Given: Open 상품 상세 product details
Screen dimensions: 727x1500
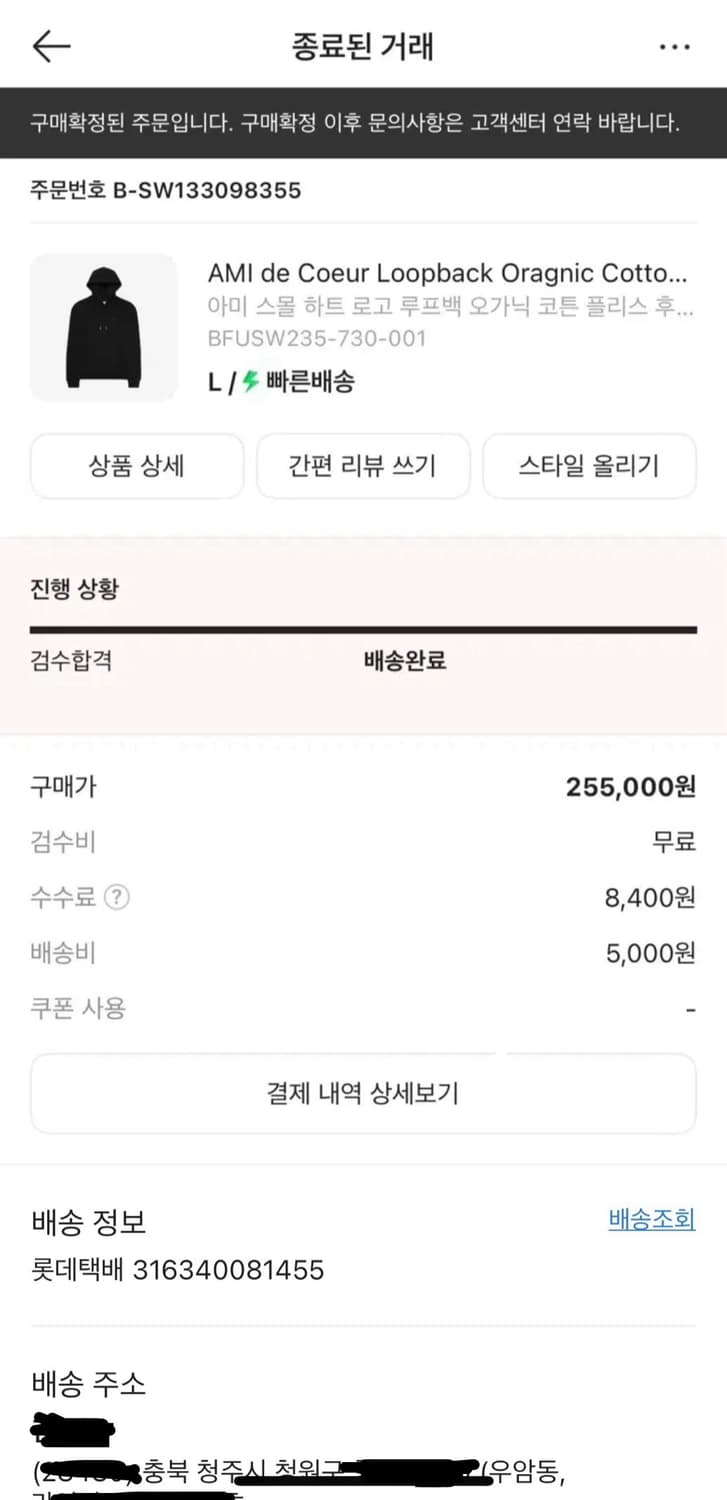Looking at the screenshot, I should [136, 466].
